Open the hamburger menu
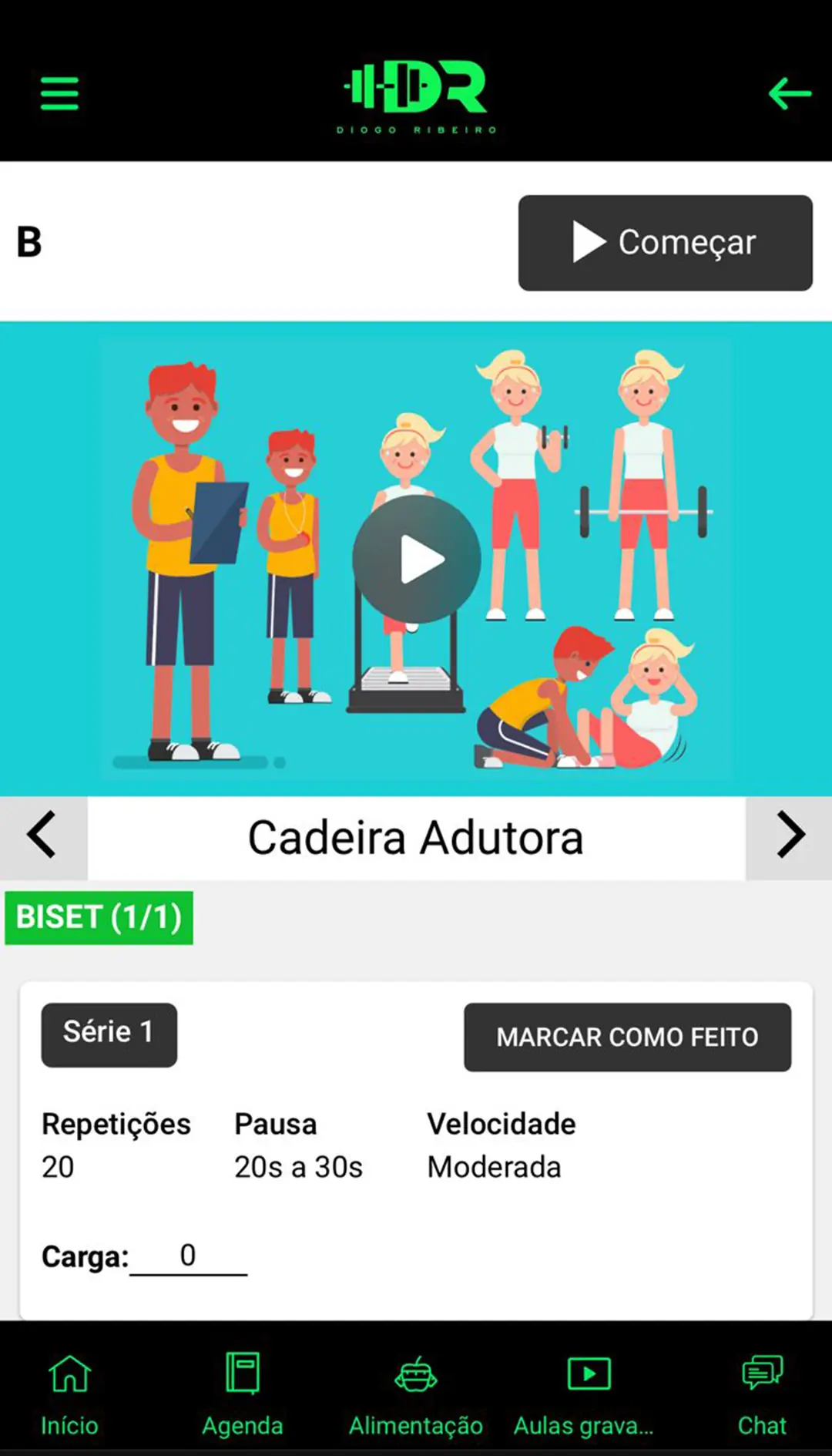 [59, 93]
